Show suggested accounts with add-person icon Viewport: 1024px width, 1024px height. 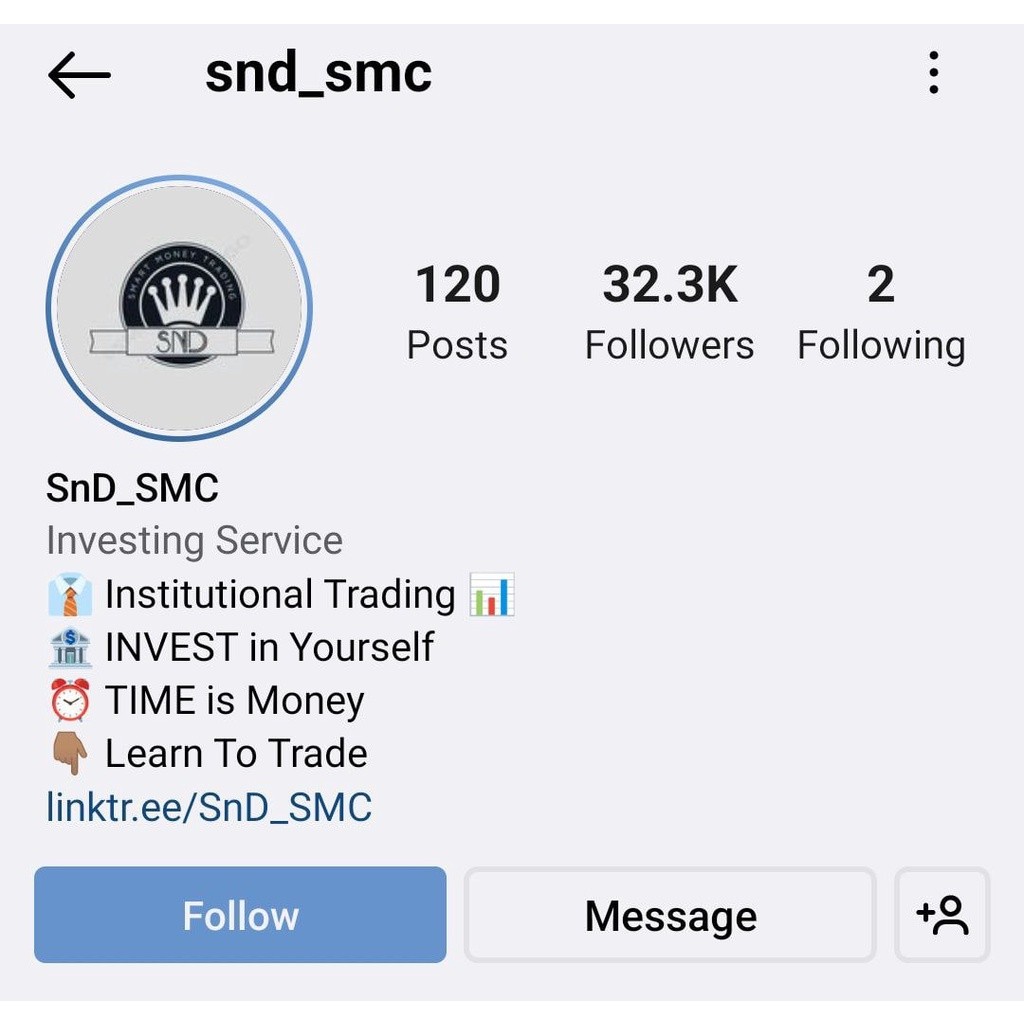click(x=942, y=915)
